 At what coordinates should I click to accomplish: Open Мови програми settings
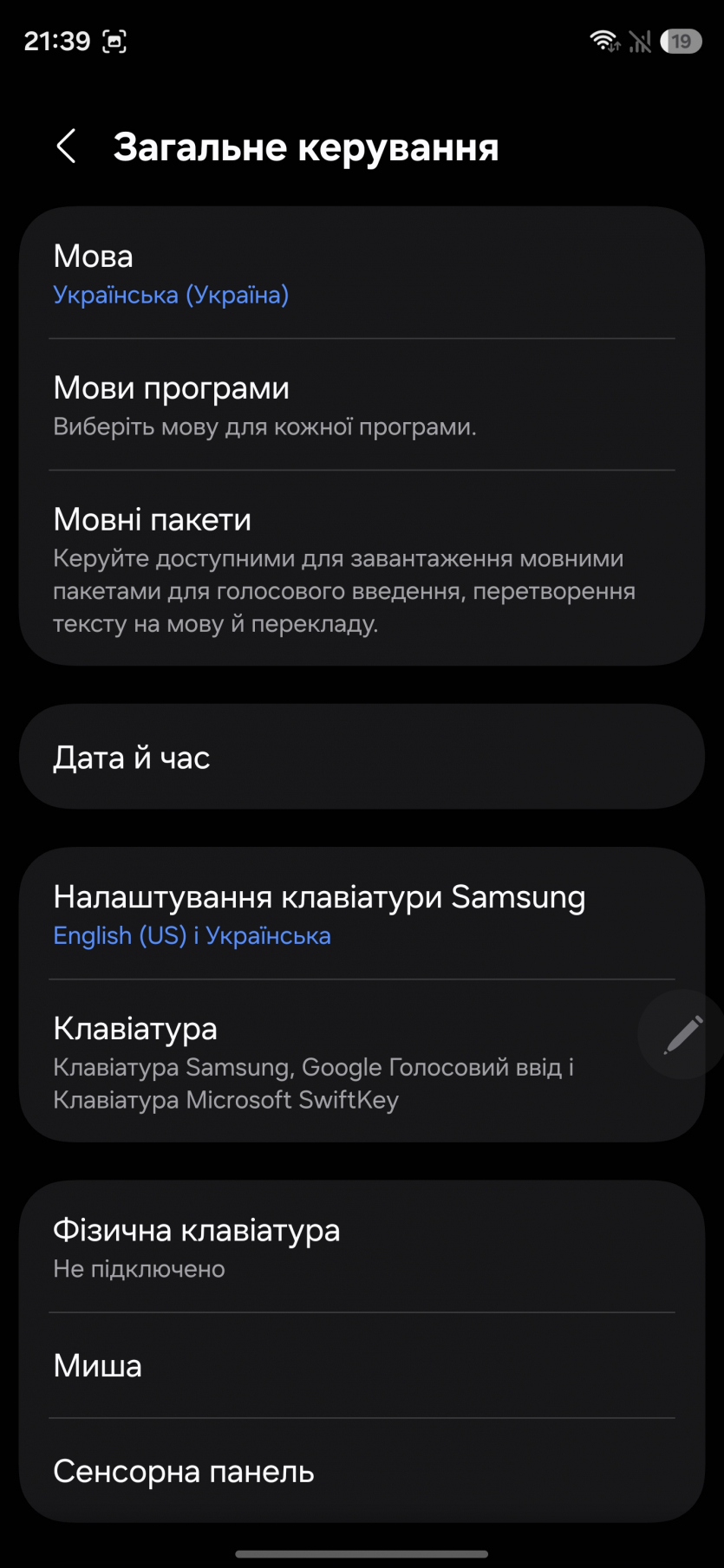361,405
